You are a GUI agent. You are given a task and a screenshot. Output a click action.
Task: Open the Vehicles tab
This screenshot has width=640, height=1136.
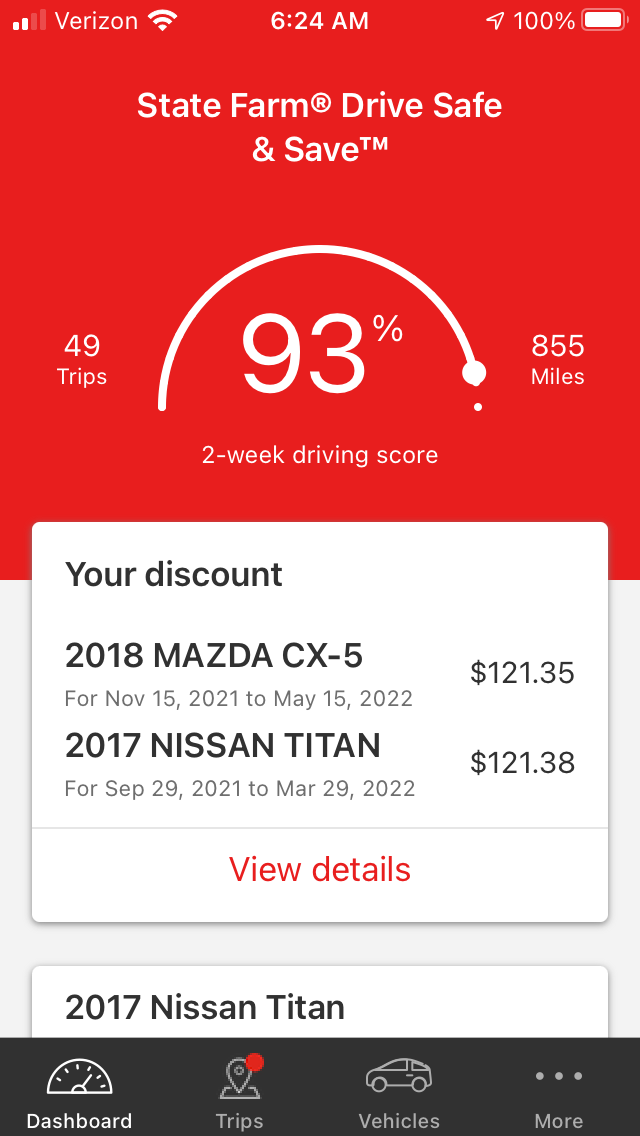399,1092
